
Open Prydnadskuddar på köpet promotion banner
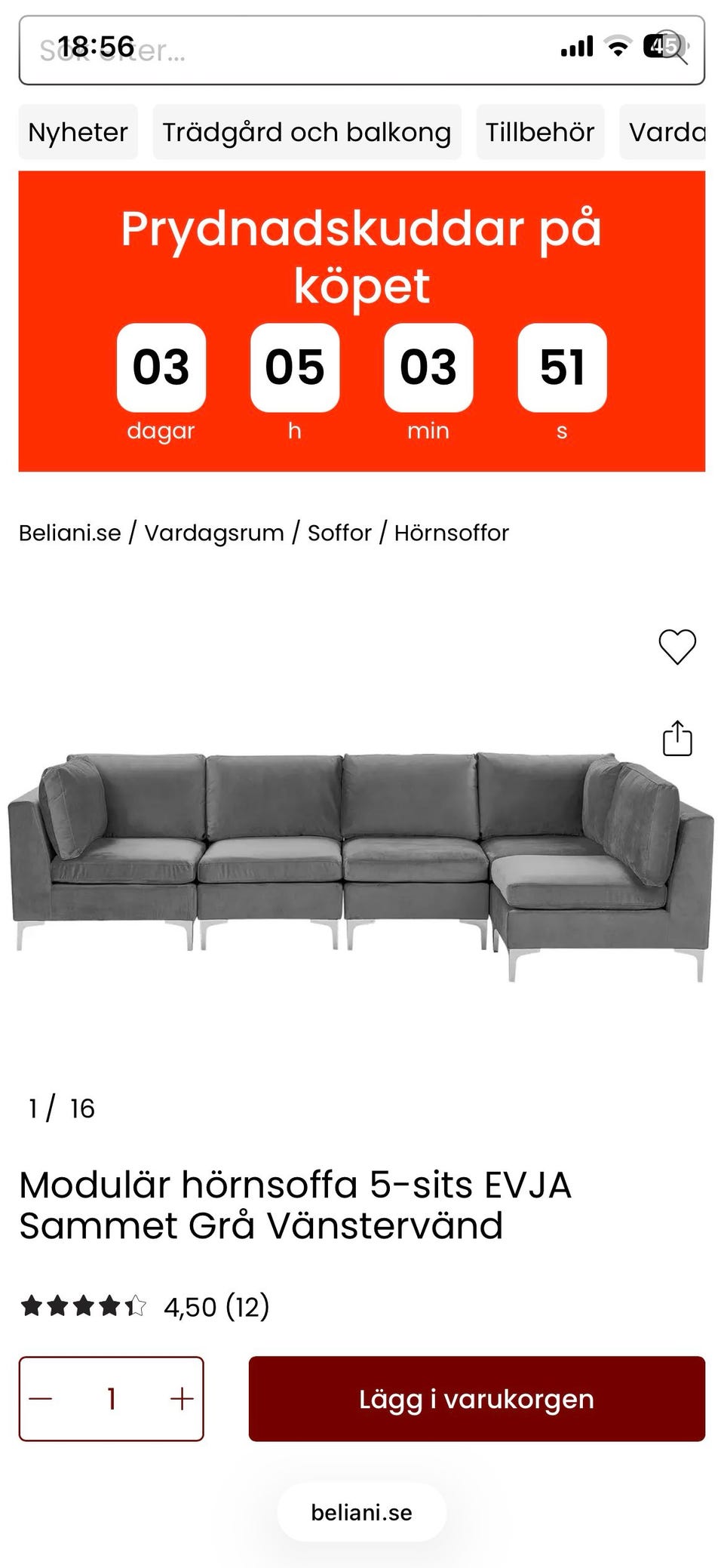pos(360,317)
